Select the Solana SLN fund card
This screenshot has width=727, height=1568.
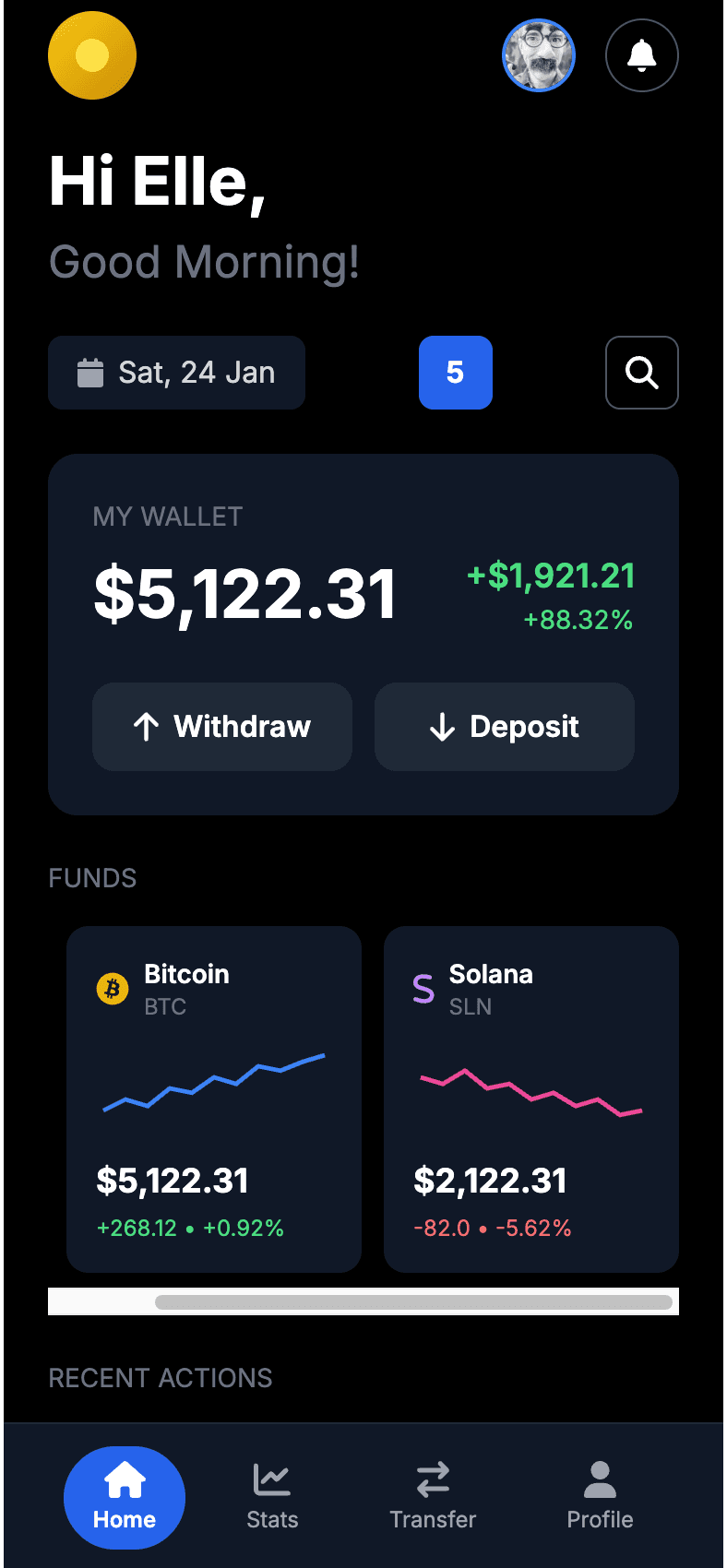point(531,1099)
